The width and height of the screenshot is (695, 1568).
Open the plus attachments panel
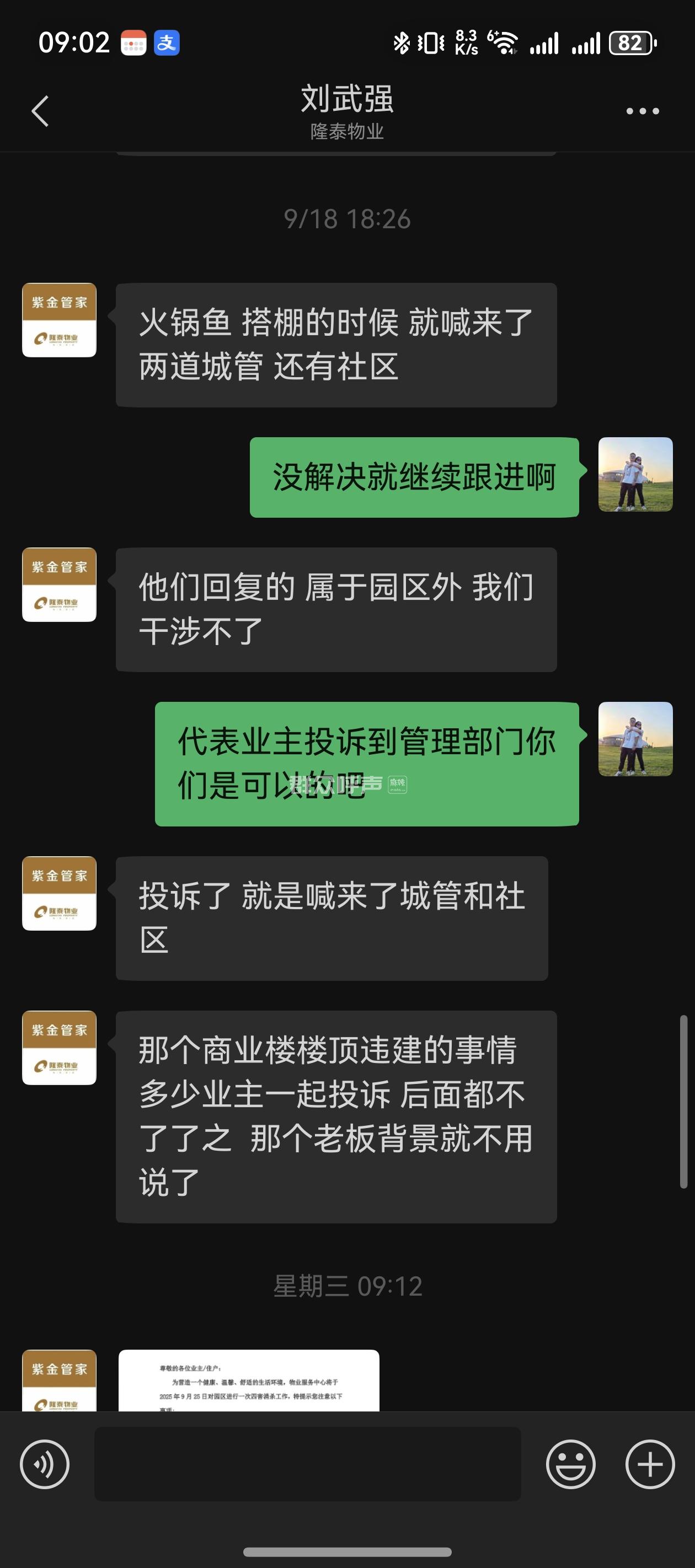[649, 1464]
